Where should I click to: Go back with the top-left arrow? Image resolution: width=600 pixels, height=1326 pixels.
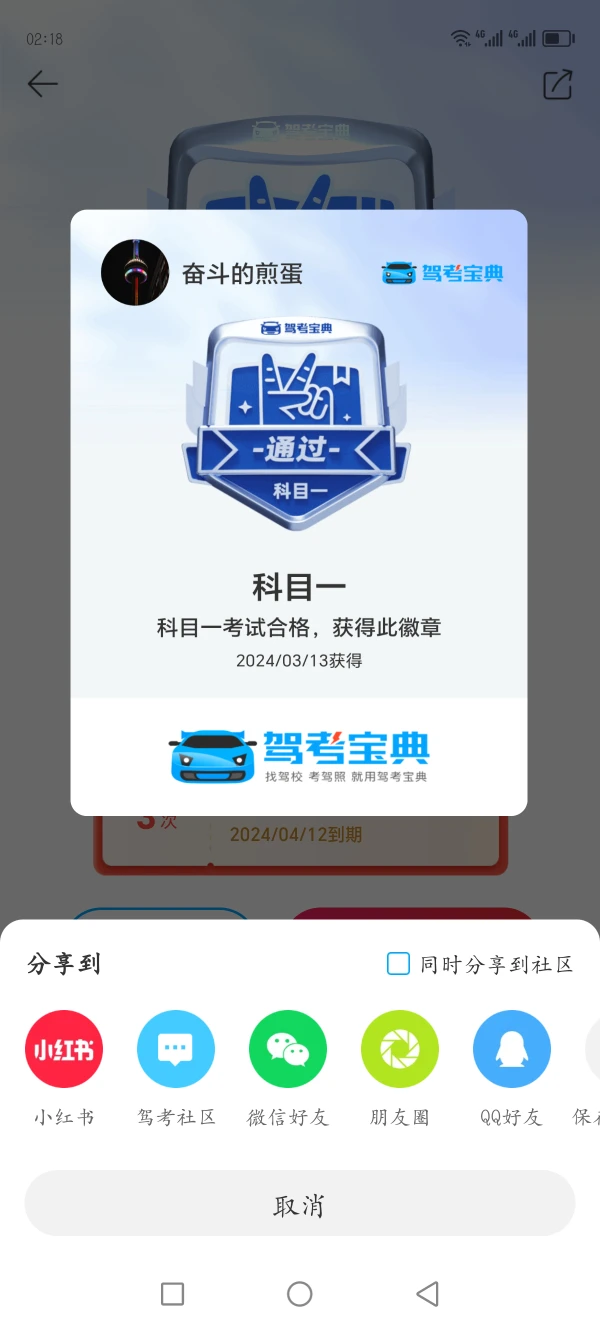42,84
